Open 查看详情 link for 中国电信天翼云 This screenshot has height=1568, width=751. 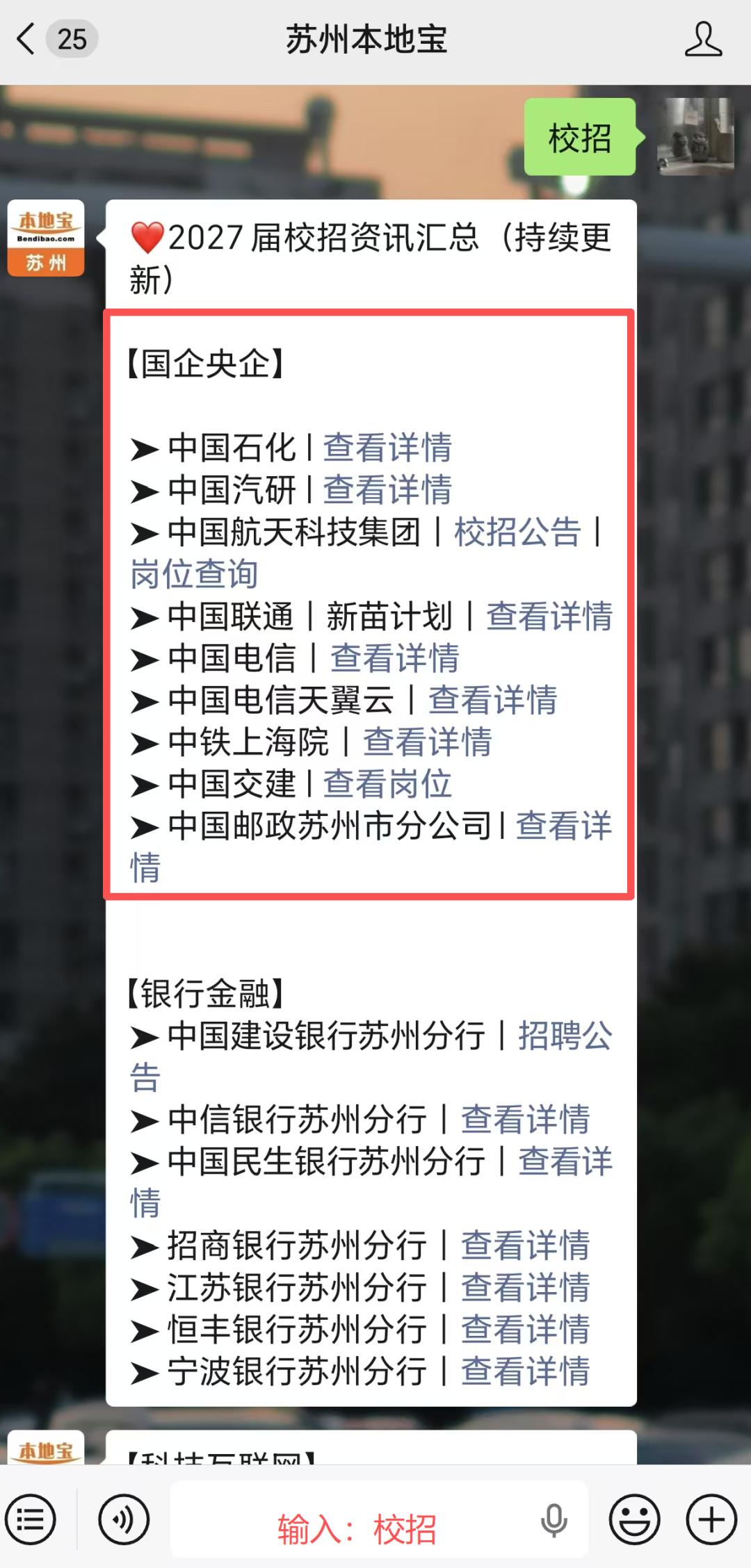(x=492, y=700)
